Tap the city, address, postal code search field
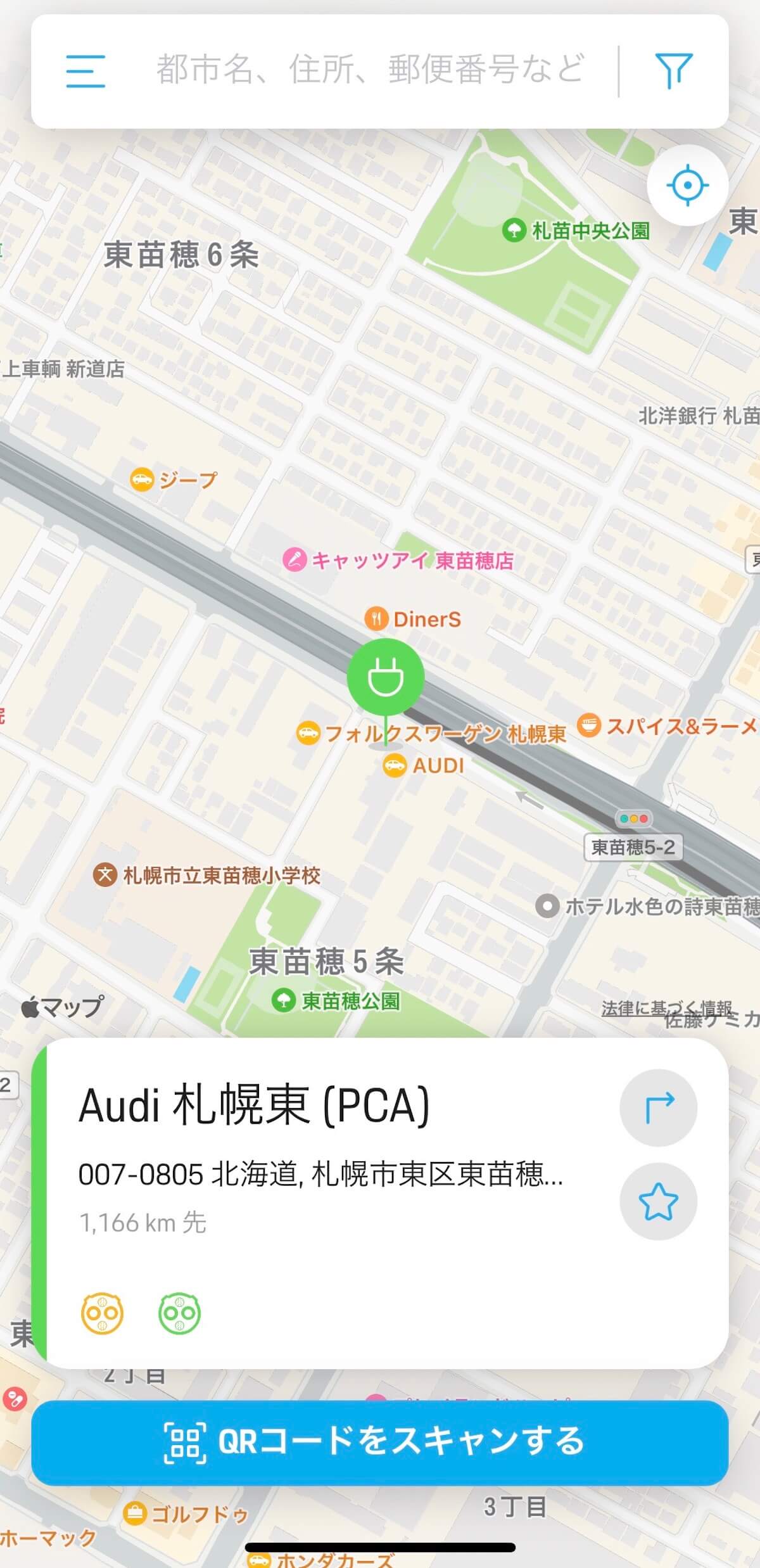760x1568 pixels. point(370,70)
